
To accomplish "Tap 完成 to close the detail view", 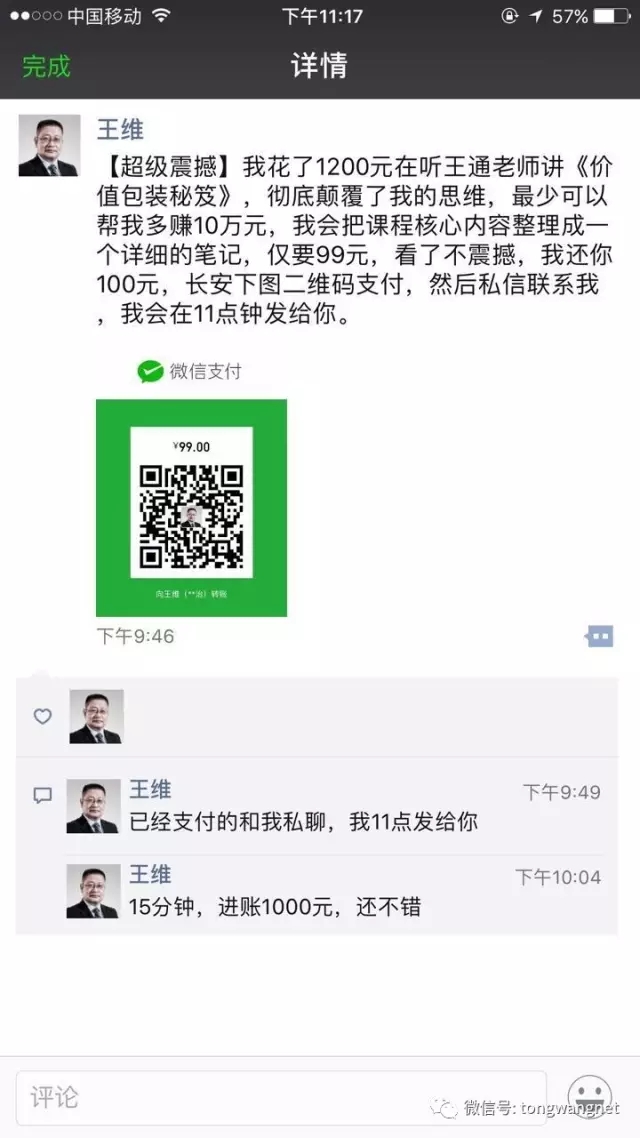I will pos(46,65).
